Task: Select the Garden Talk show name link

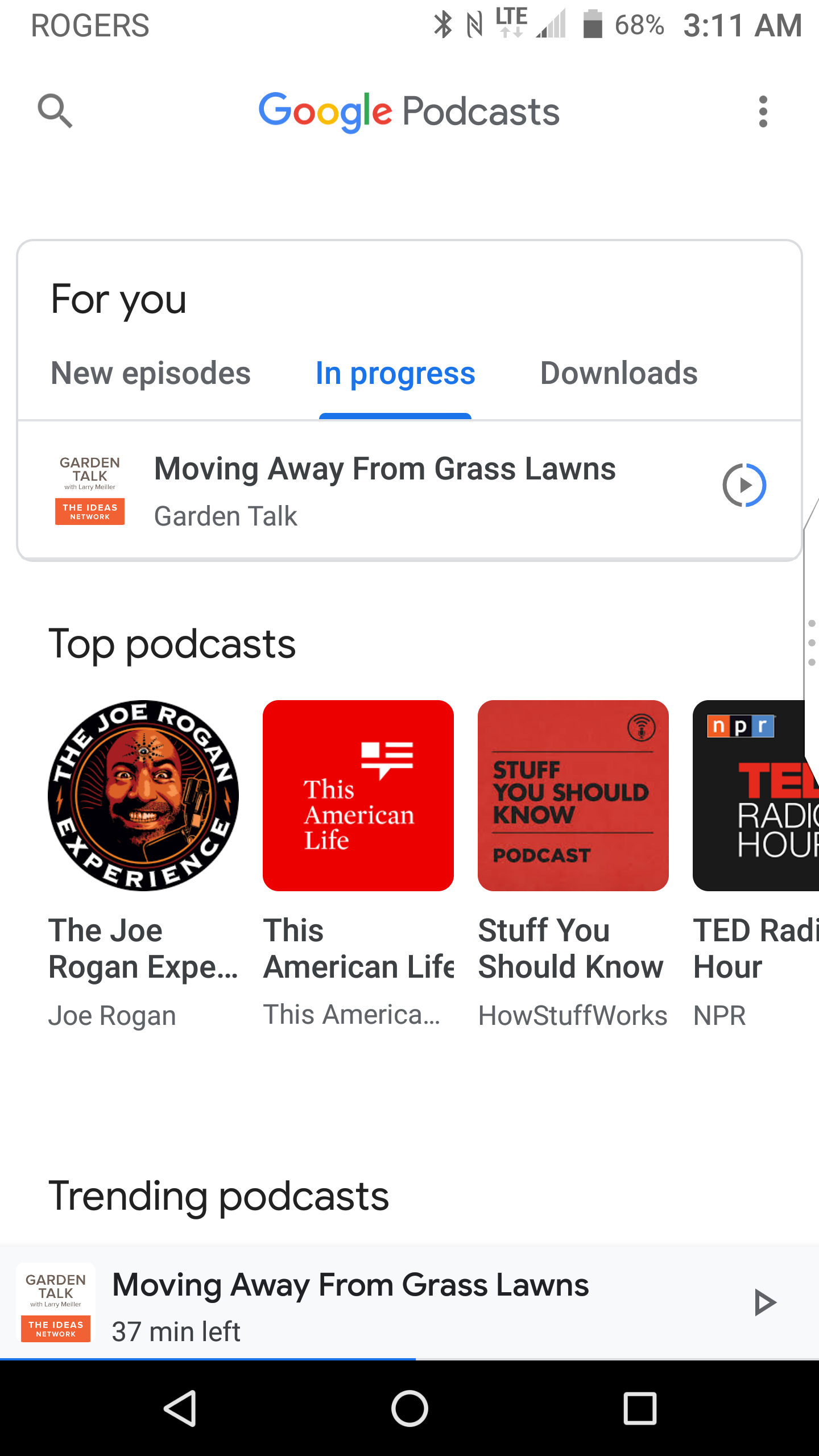Action: point(225,516)
